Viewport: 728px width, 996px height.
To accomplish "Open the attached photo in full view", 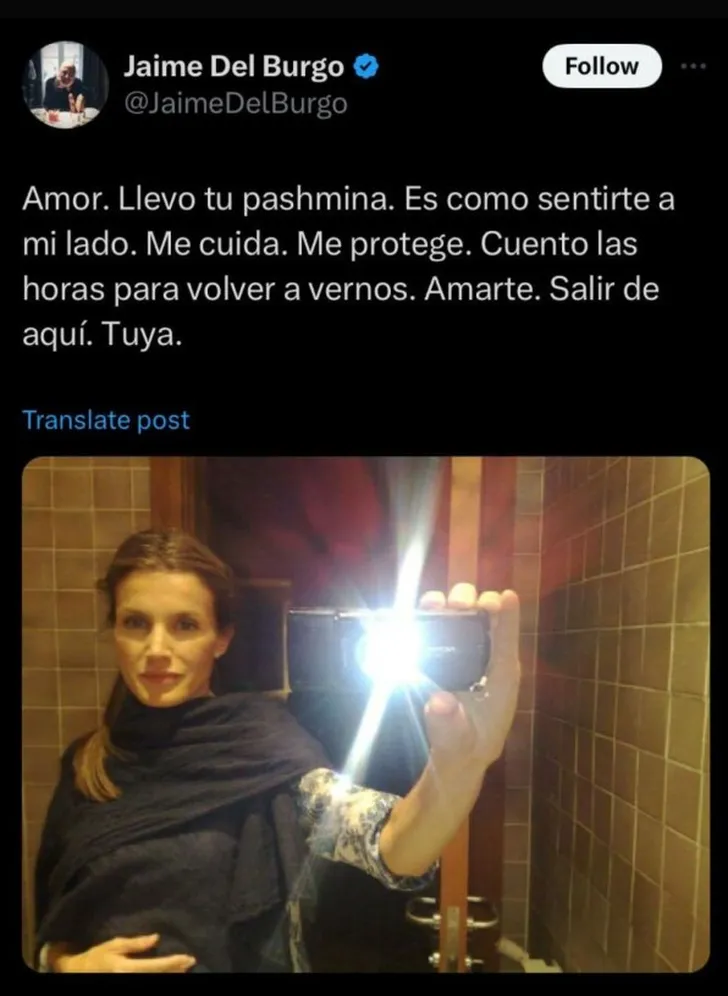I will pos(365,713).
